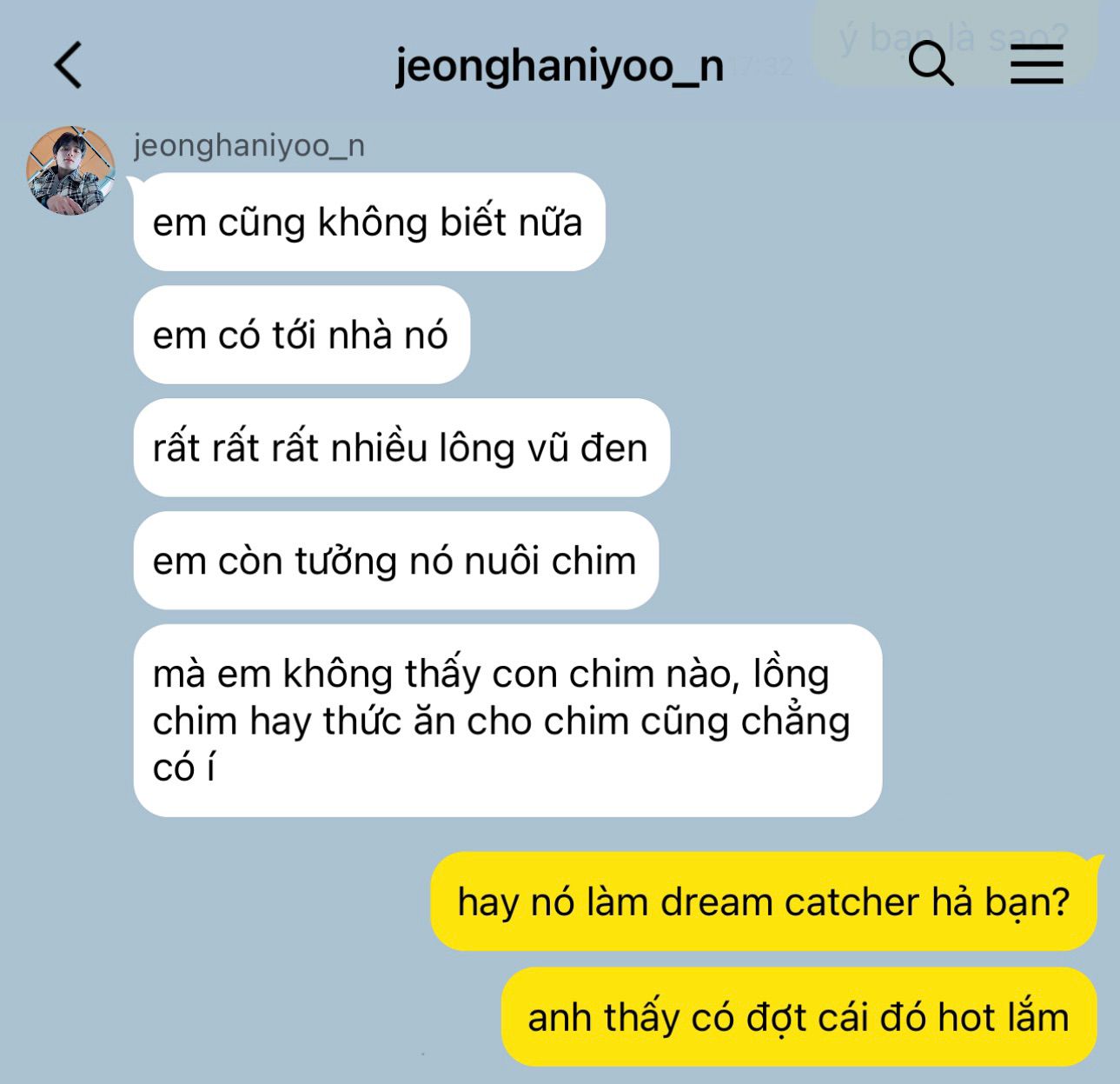The width and height of the screenshot is (1120, 1084).
Task: Search within this chat conversation
Action: [931, 63]
